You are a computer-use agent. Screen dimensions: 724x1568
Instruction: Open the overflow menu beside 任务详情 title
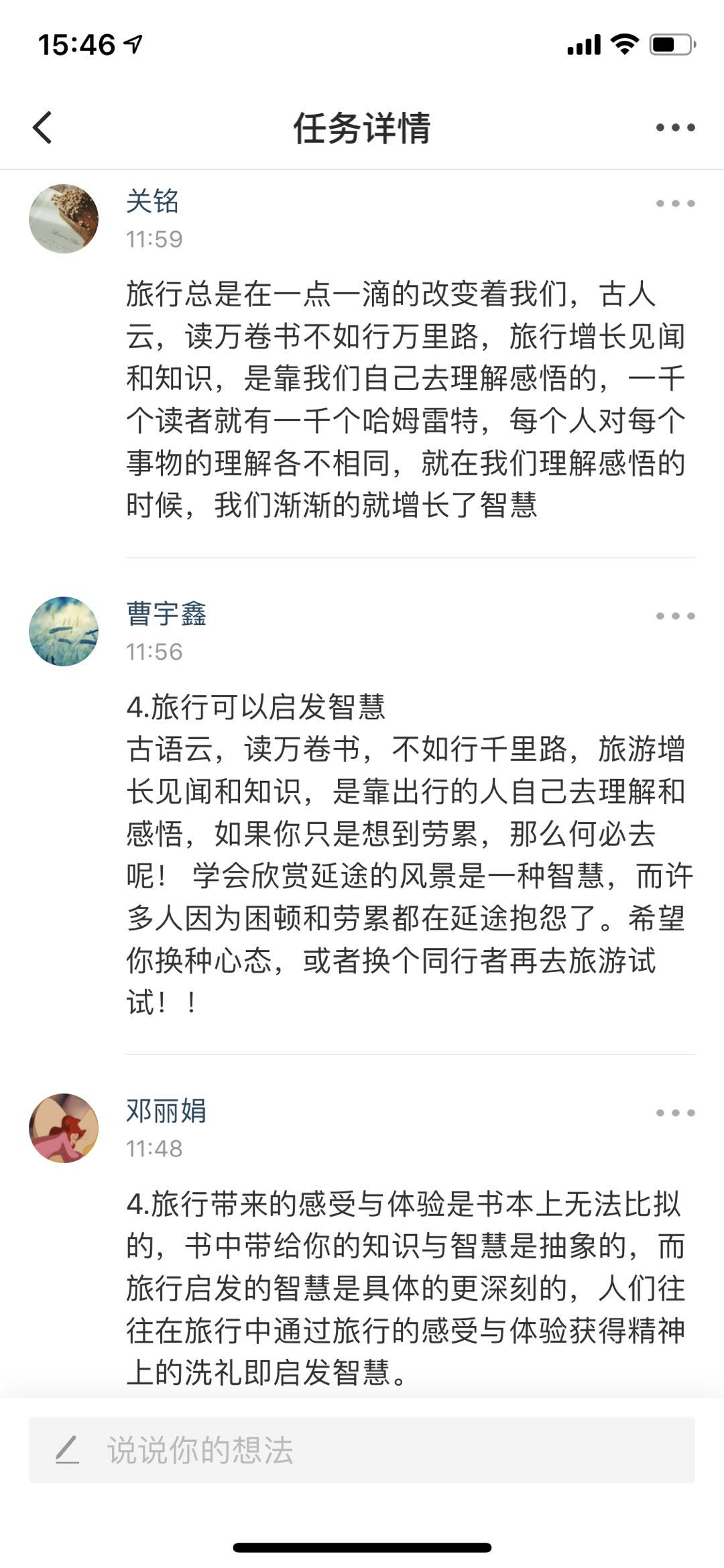[x=675, y=127]
